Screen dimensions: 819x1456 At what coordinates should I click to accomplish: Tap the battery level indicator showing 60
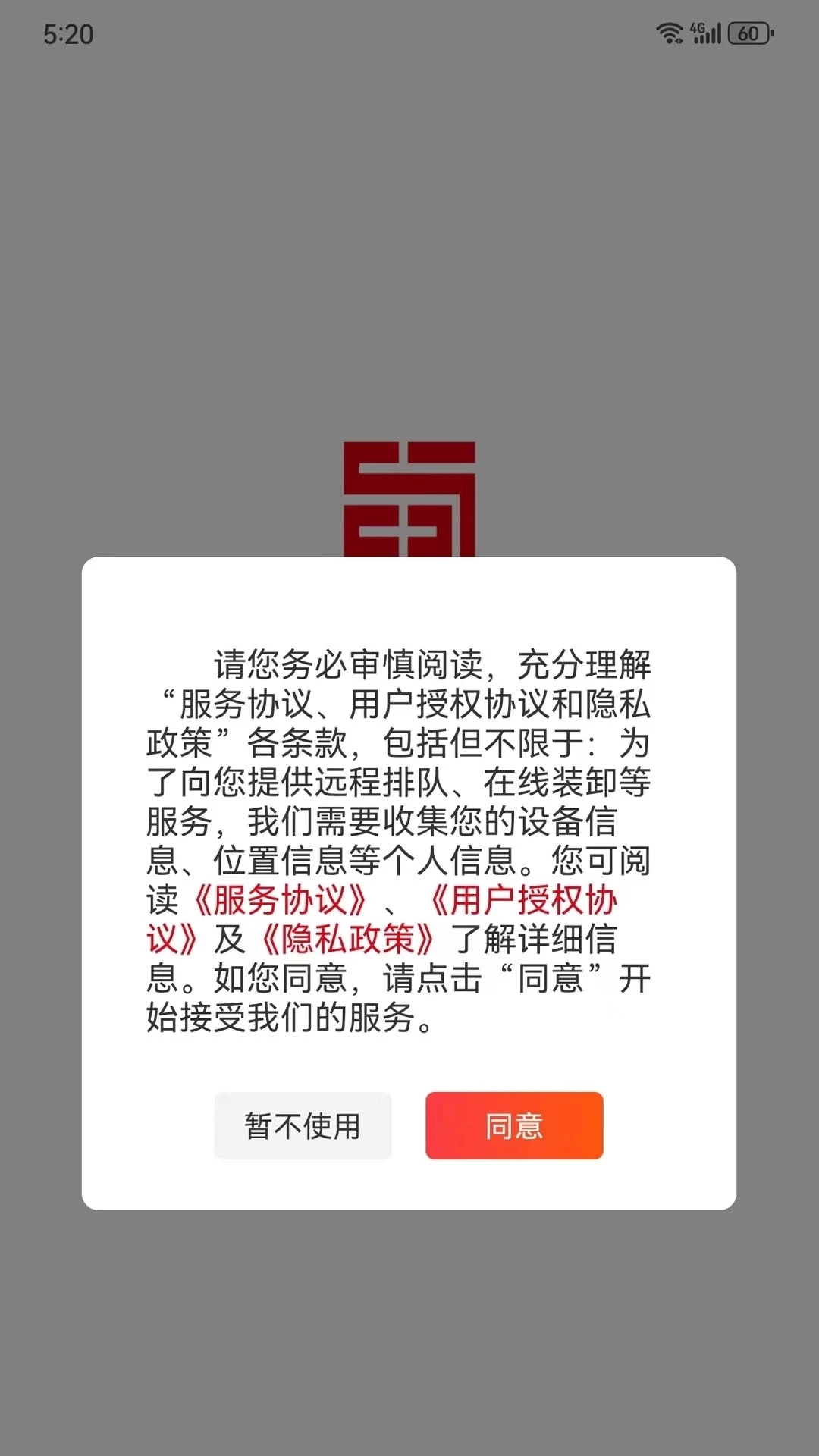click(748, 33)
